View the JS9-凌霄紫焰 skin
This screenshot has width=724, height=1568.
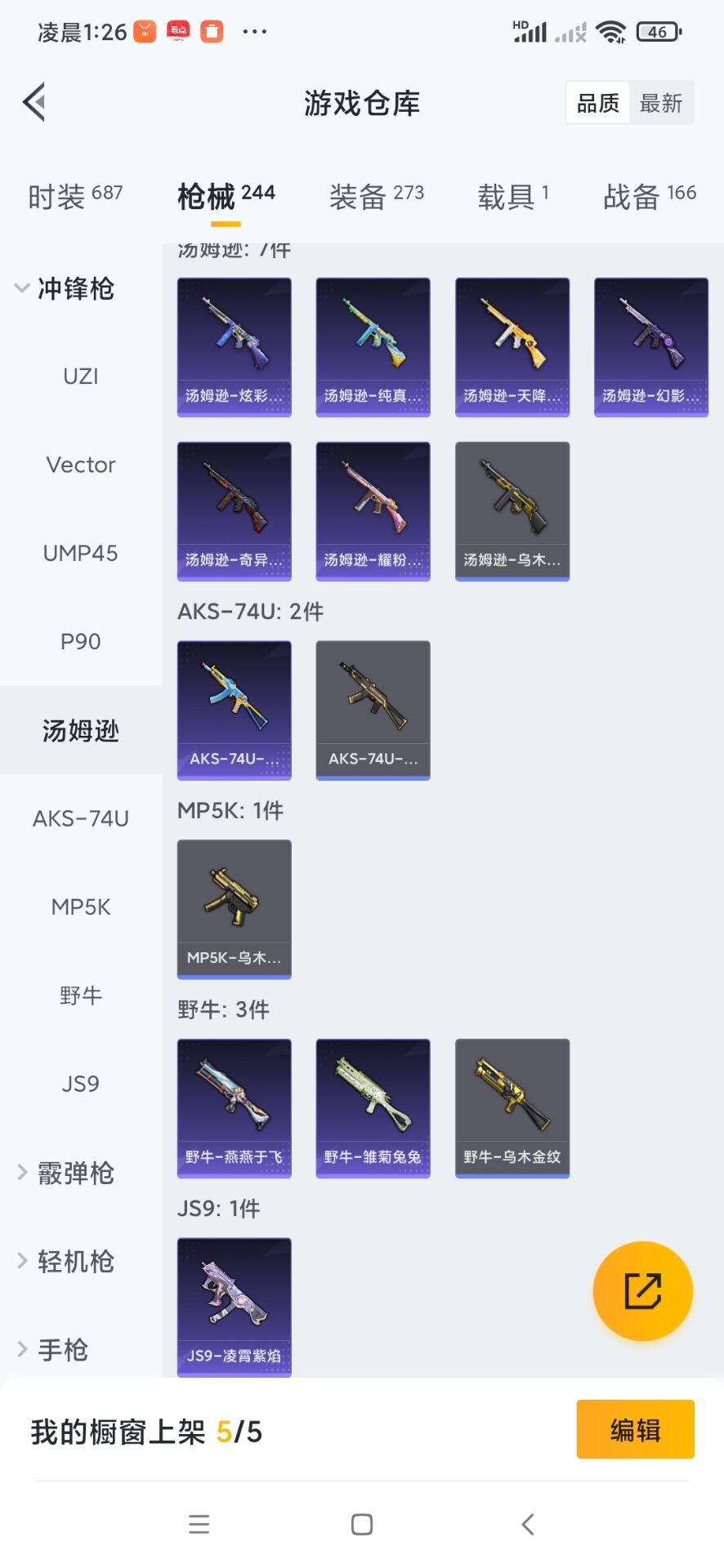(x=234, y=1307)
